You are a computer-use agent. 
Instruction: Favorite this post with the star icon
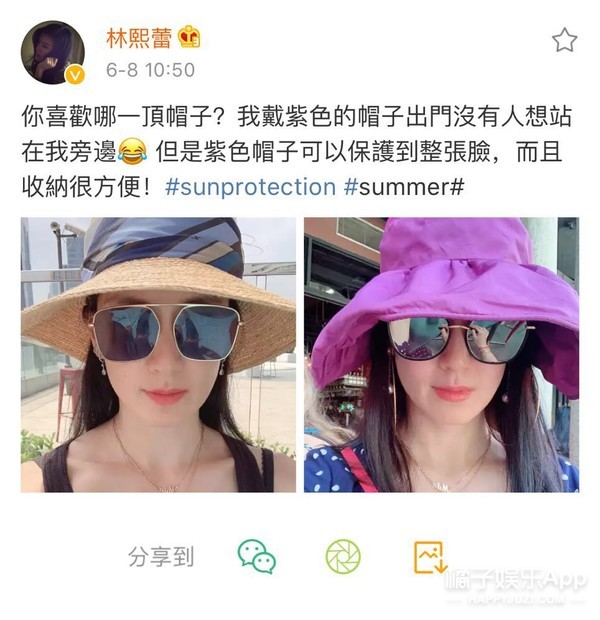pos(564,40)
